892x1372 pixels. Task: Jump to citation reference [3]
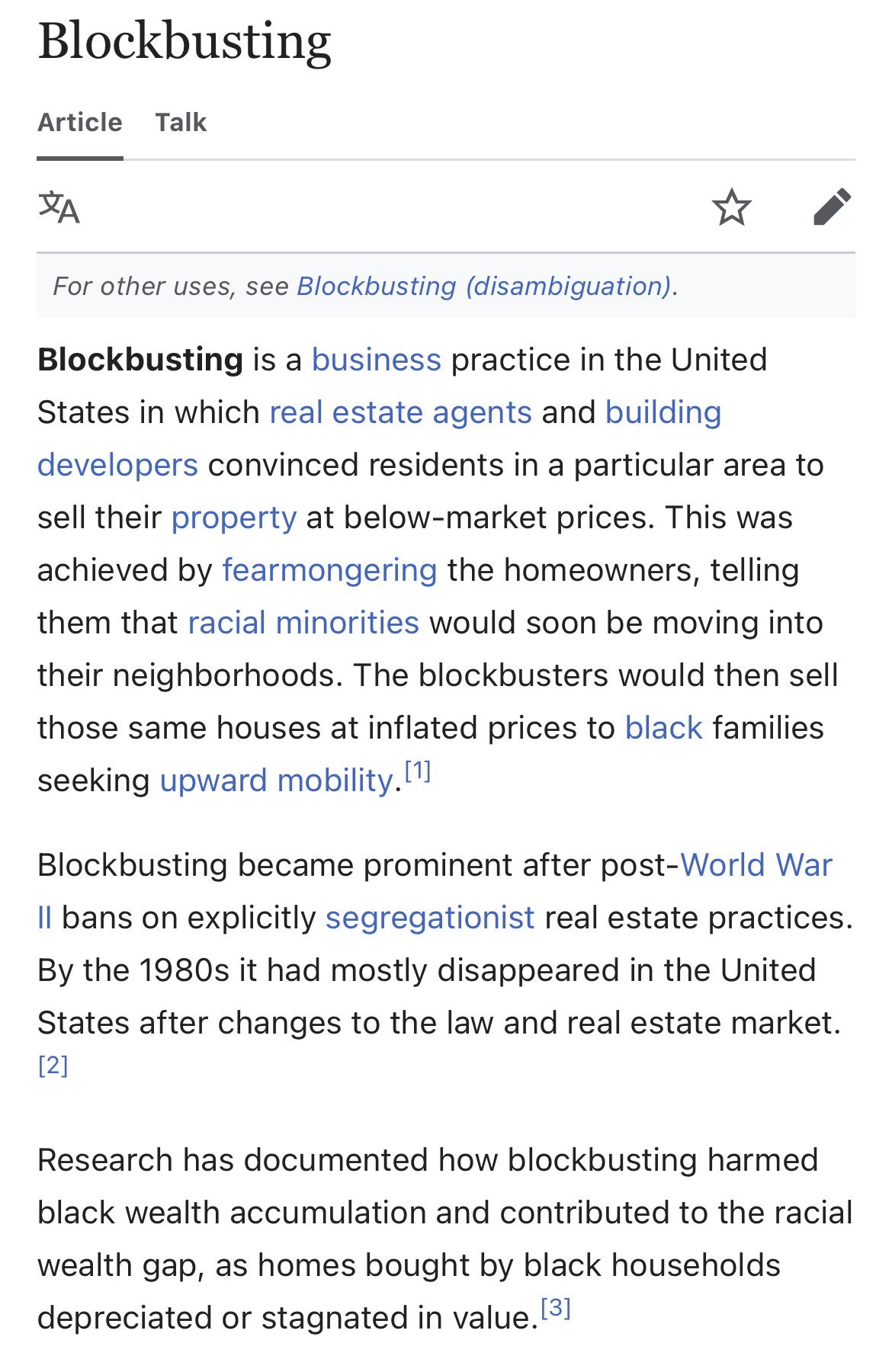tap(556, 1308)
